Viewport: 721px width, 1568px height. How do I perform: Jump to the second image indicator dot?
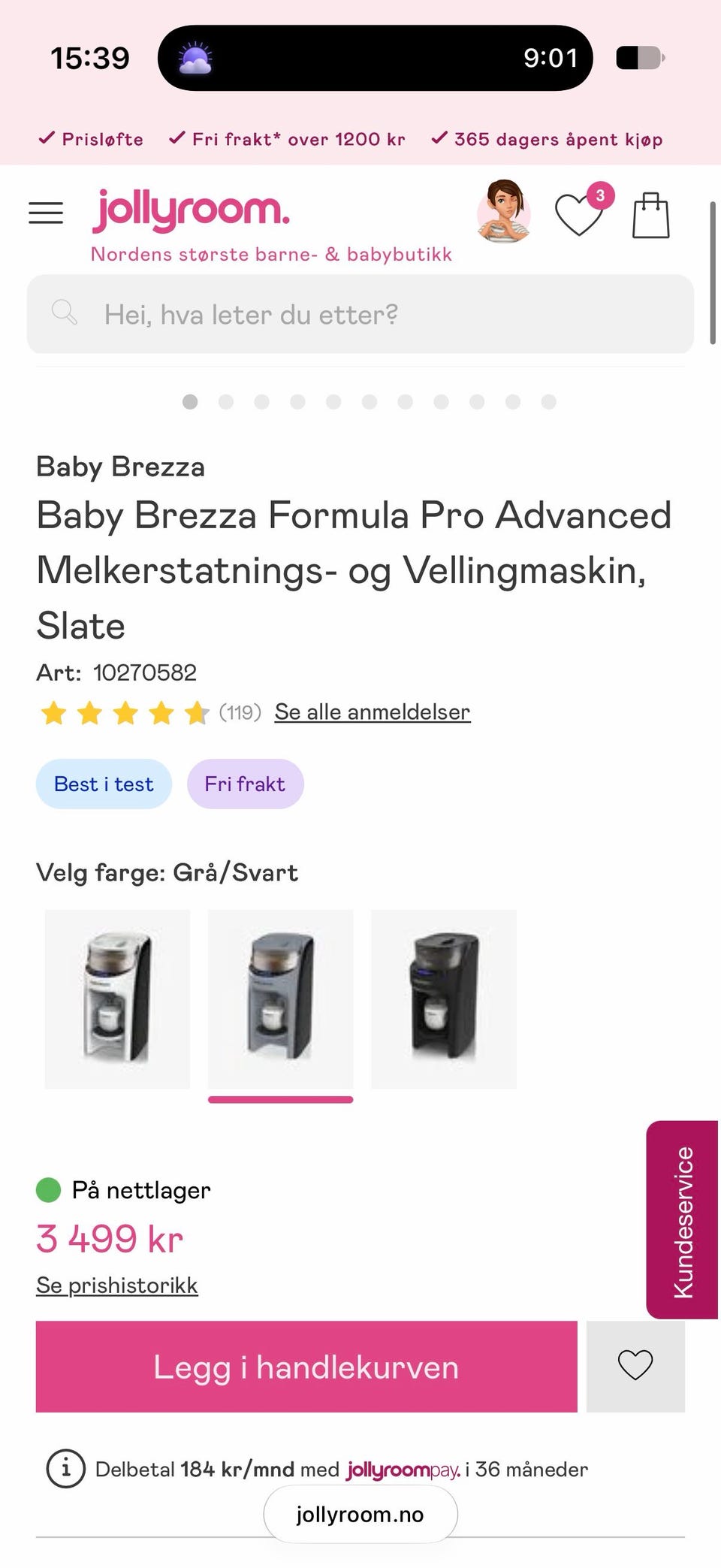[x=226, y=402]
